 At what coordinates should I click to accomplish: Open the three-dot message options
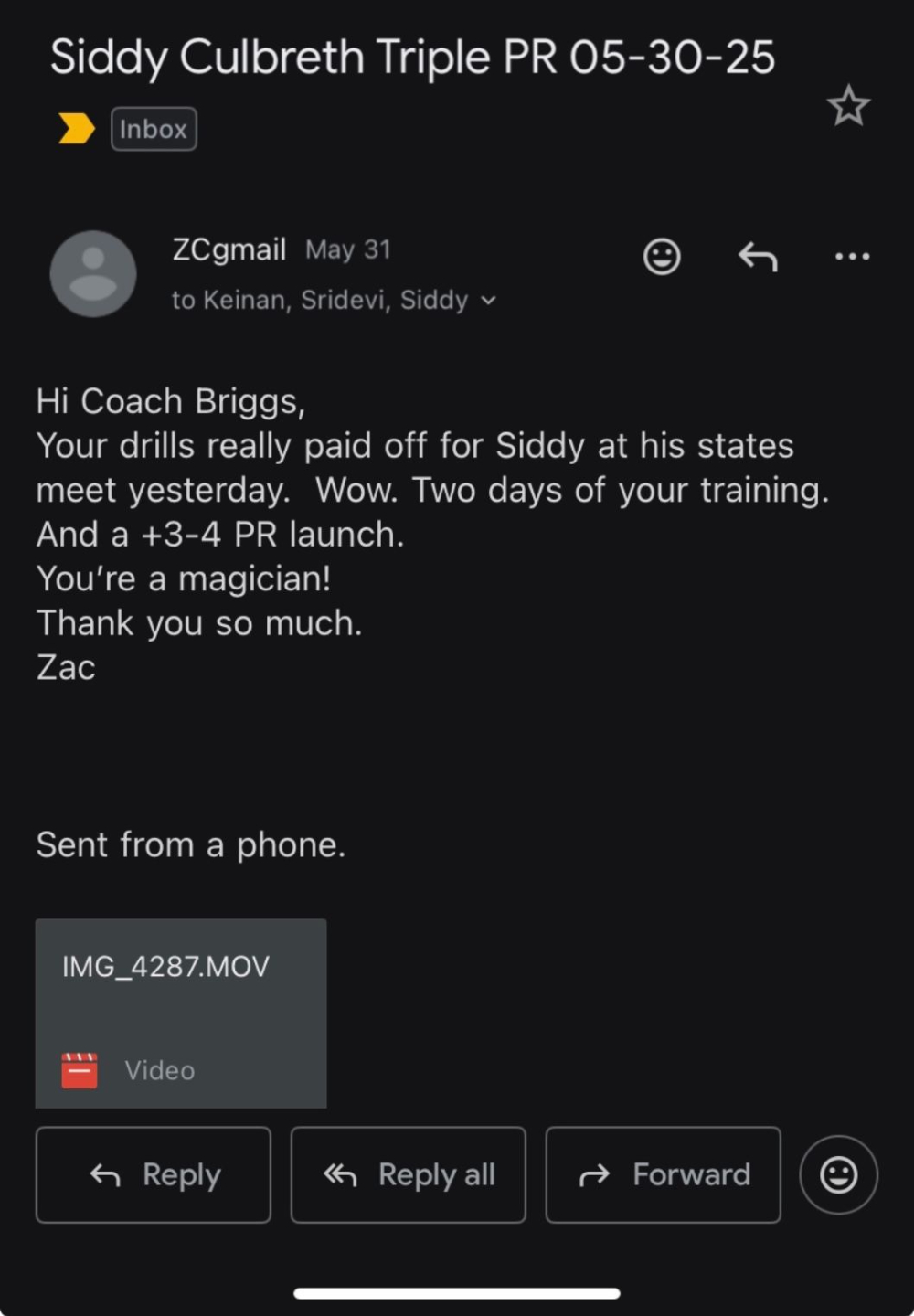tap(852, 257)
